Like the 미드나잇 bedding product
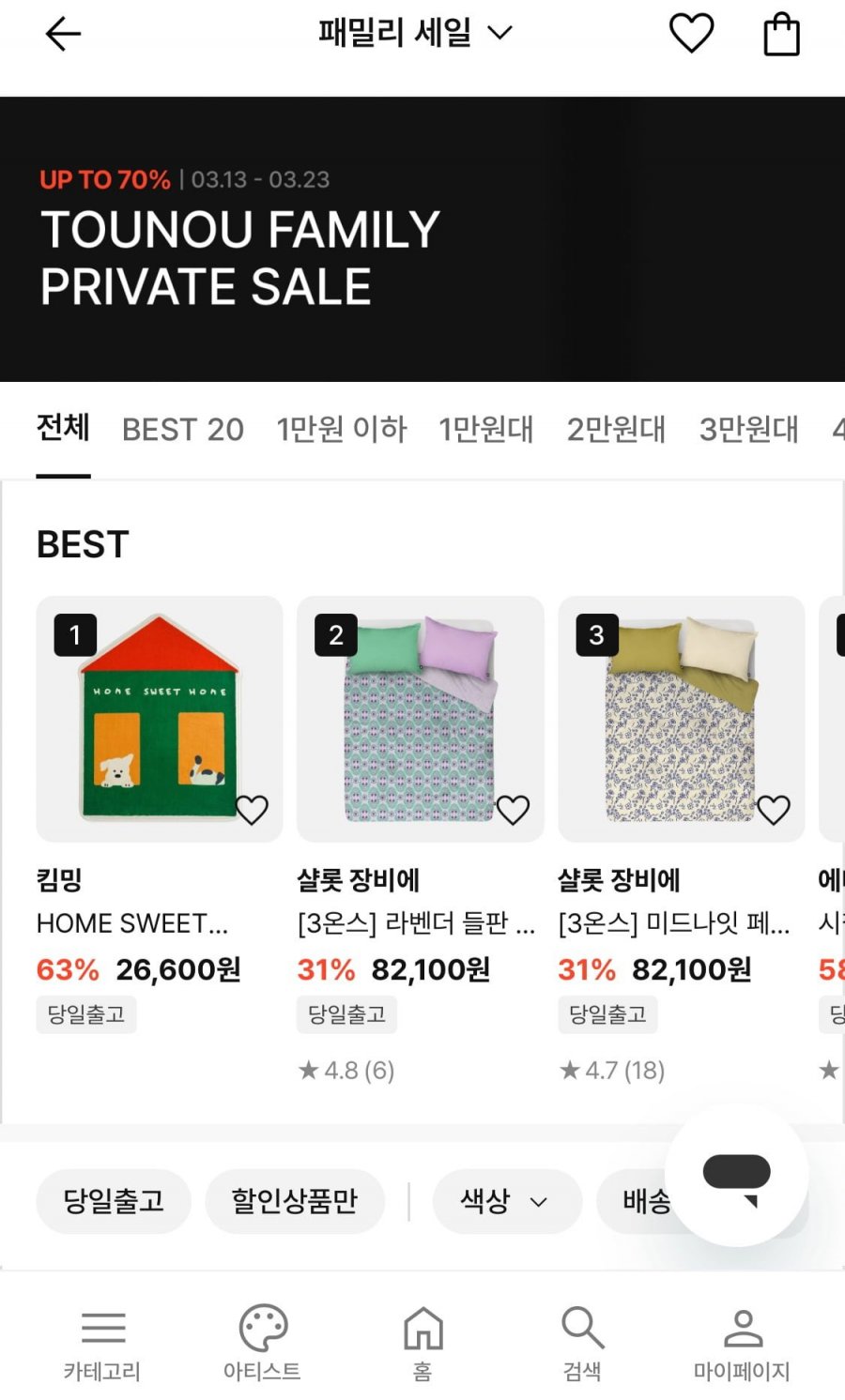 pos(774,810)
